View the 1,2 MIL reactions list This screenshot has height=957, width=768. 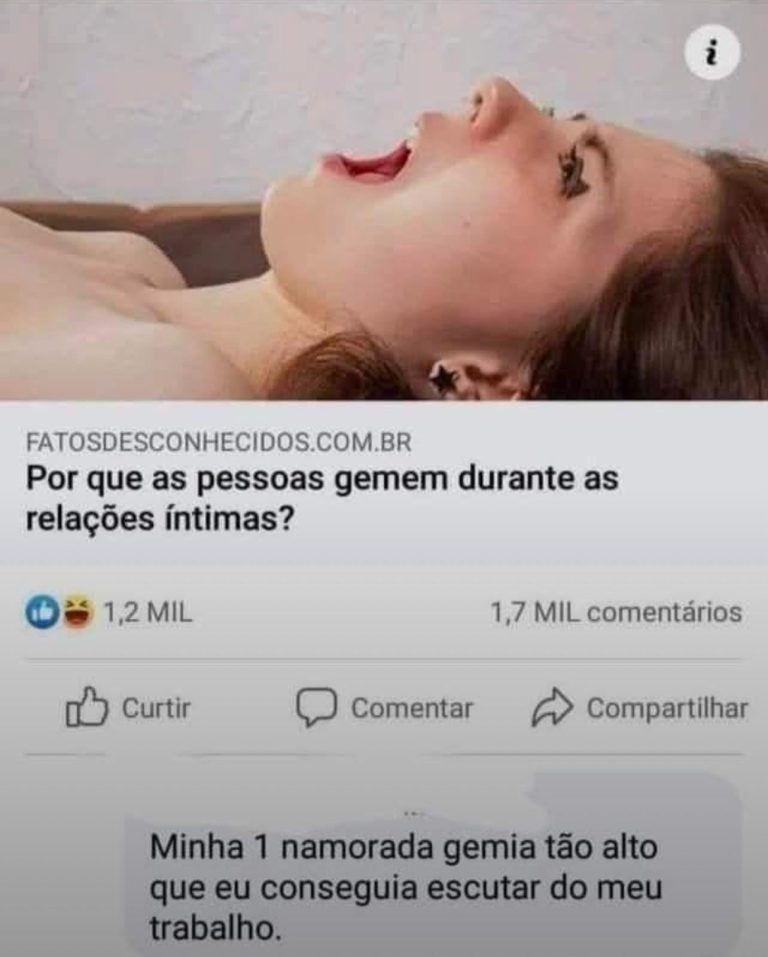pos(110,612)
